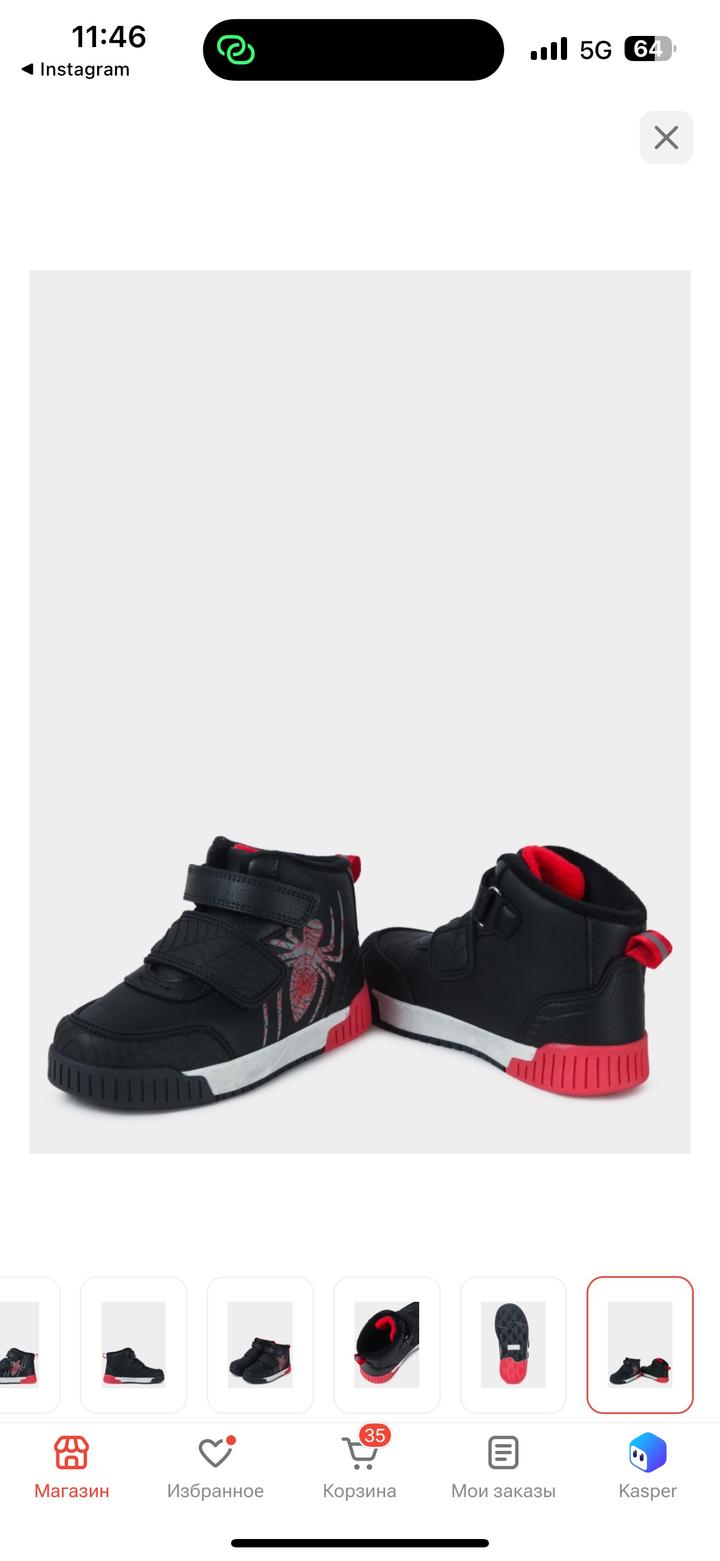The height and width of the screenshot is (1561, 720).
Task: Return to Instagram via the status bar link
Action: 76,69
